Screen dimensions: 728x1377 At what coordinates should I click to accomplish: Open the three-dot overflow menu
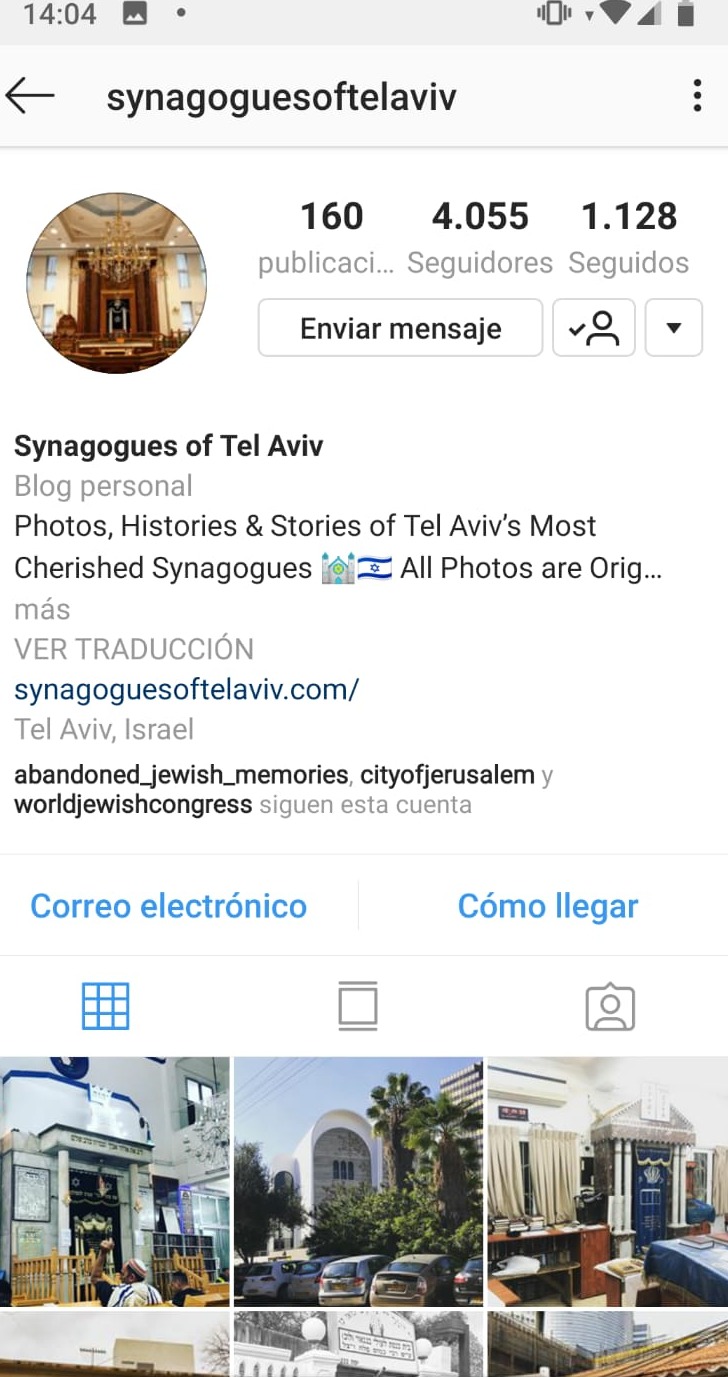697,96
